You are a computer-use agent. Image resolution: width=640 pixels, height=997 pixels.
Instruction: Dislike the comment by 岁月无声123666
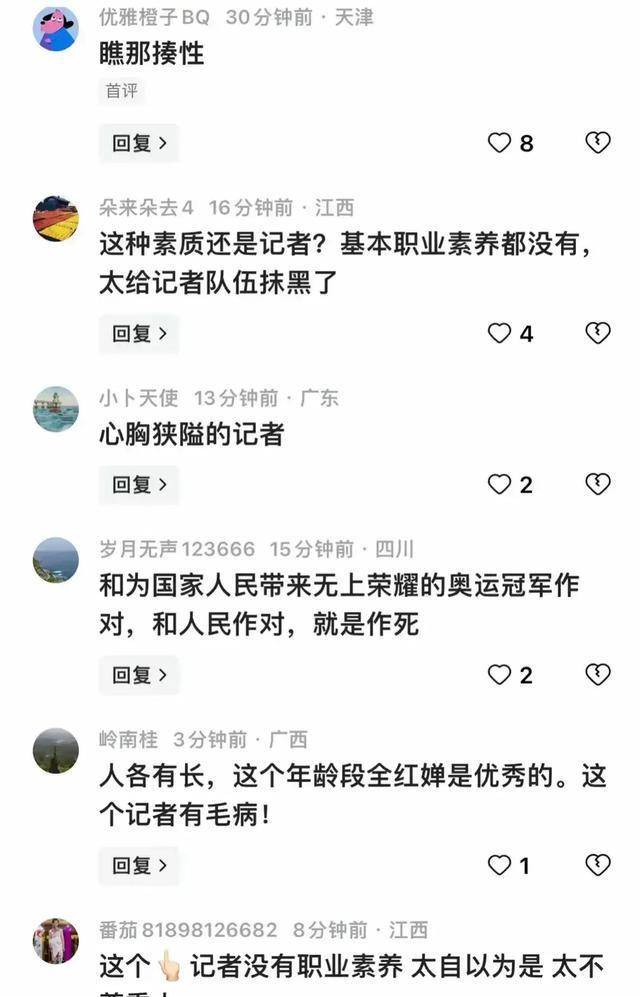tap(597, 675)
